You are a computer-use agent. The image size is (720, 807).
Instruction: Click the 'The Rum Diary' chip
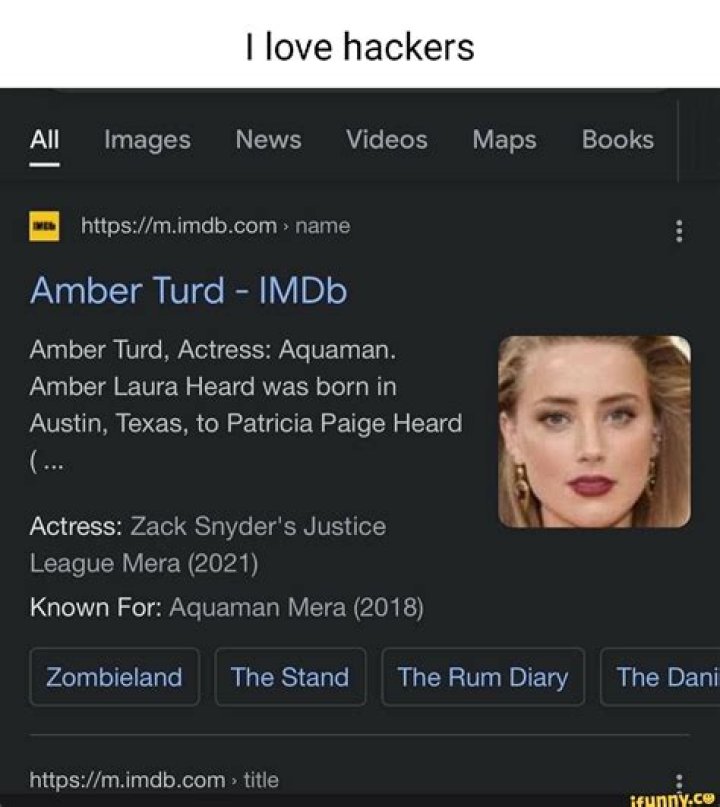483,677
